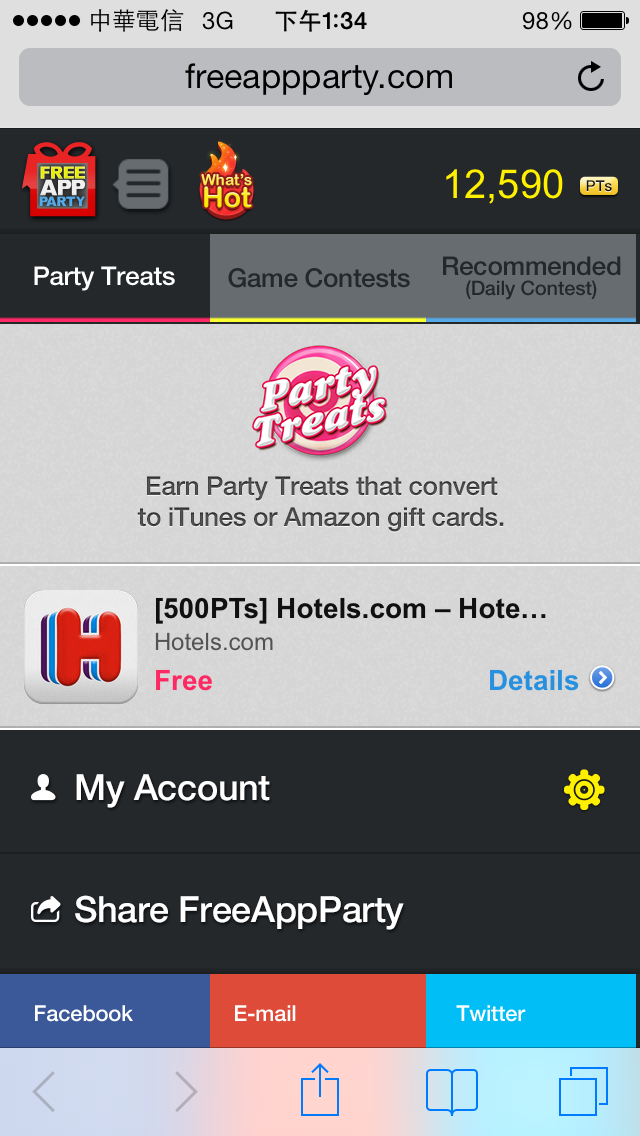Open the Free App Party home logo
The image size is (640, 1136).
(x=60, y=182)
